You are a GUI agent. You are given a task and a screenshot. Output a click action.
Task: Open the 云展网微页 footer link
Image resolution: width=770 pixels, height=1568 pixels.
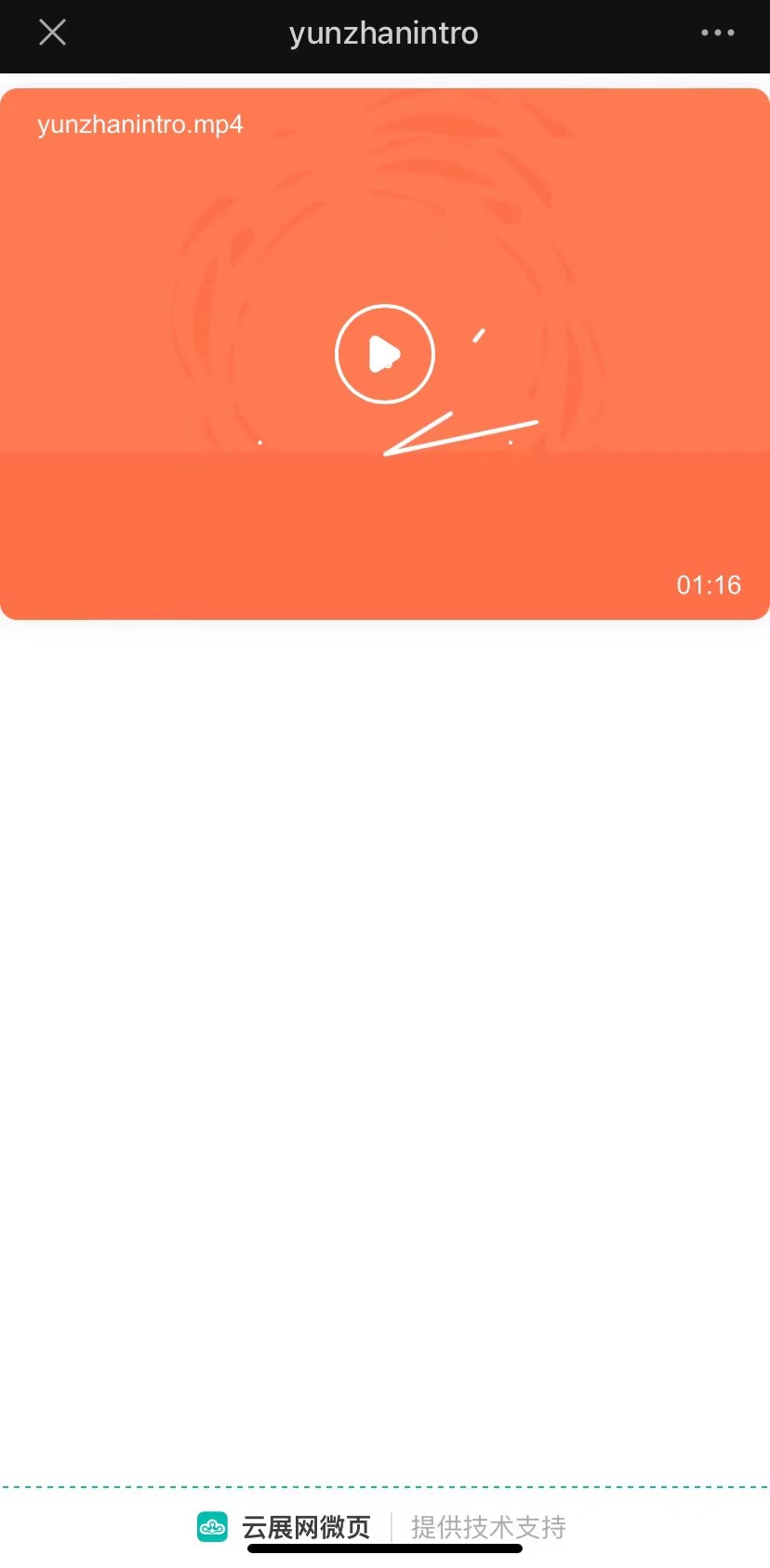point(285,1527)
